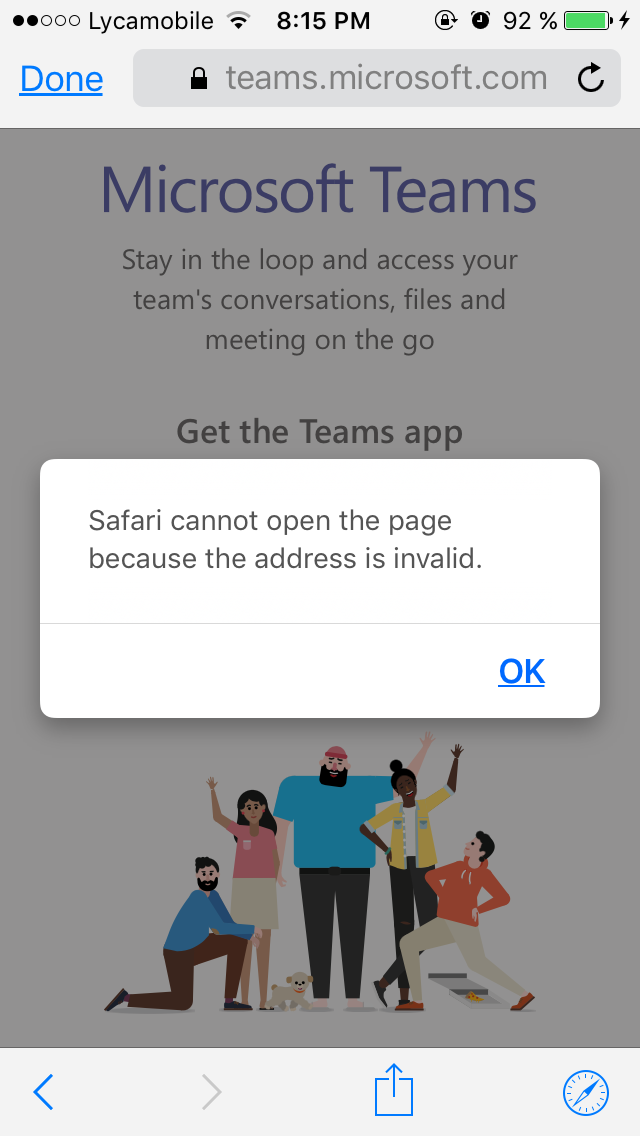
Task: Dismiss the error dialog with OK
Action: pos(521,671)
